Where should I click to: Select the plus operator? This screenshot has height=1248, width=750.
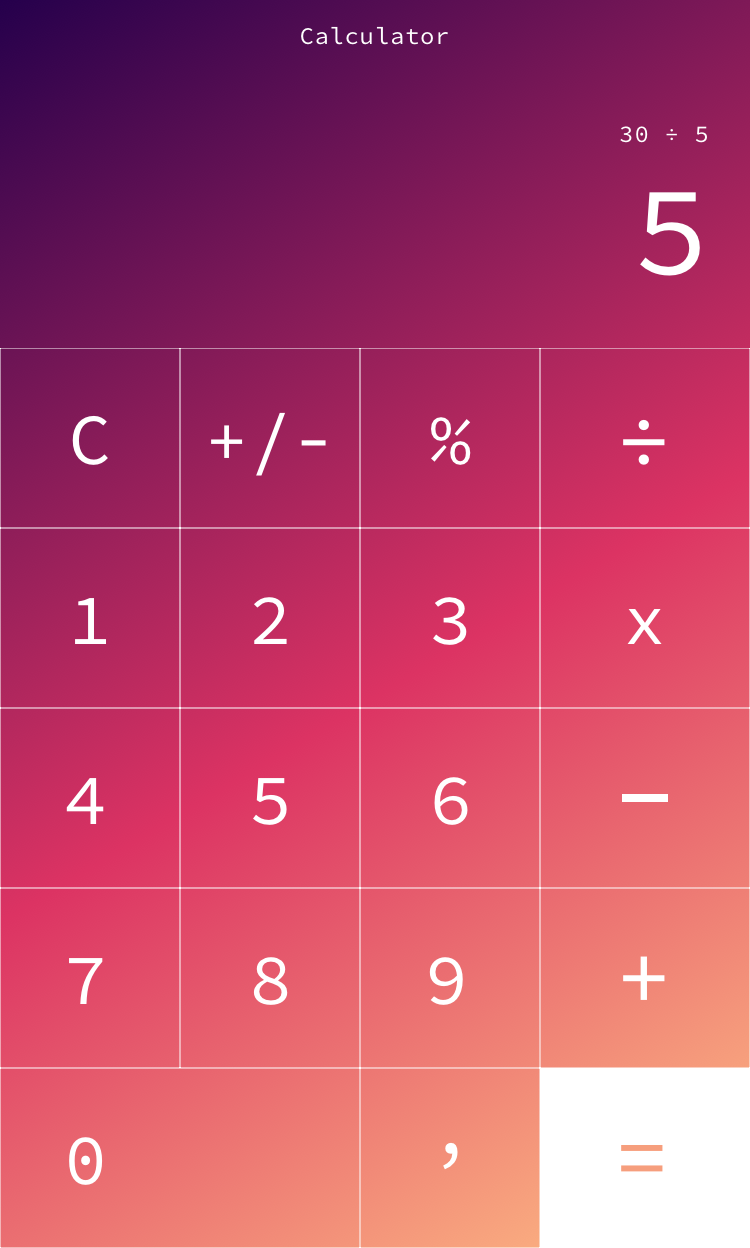pyautogui.click(x=644, y=979)
